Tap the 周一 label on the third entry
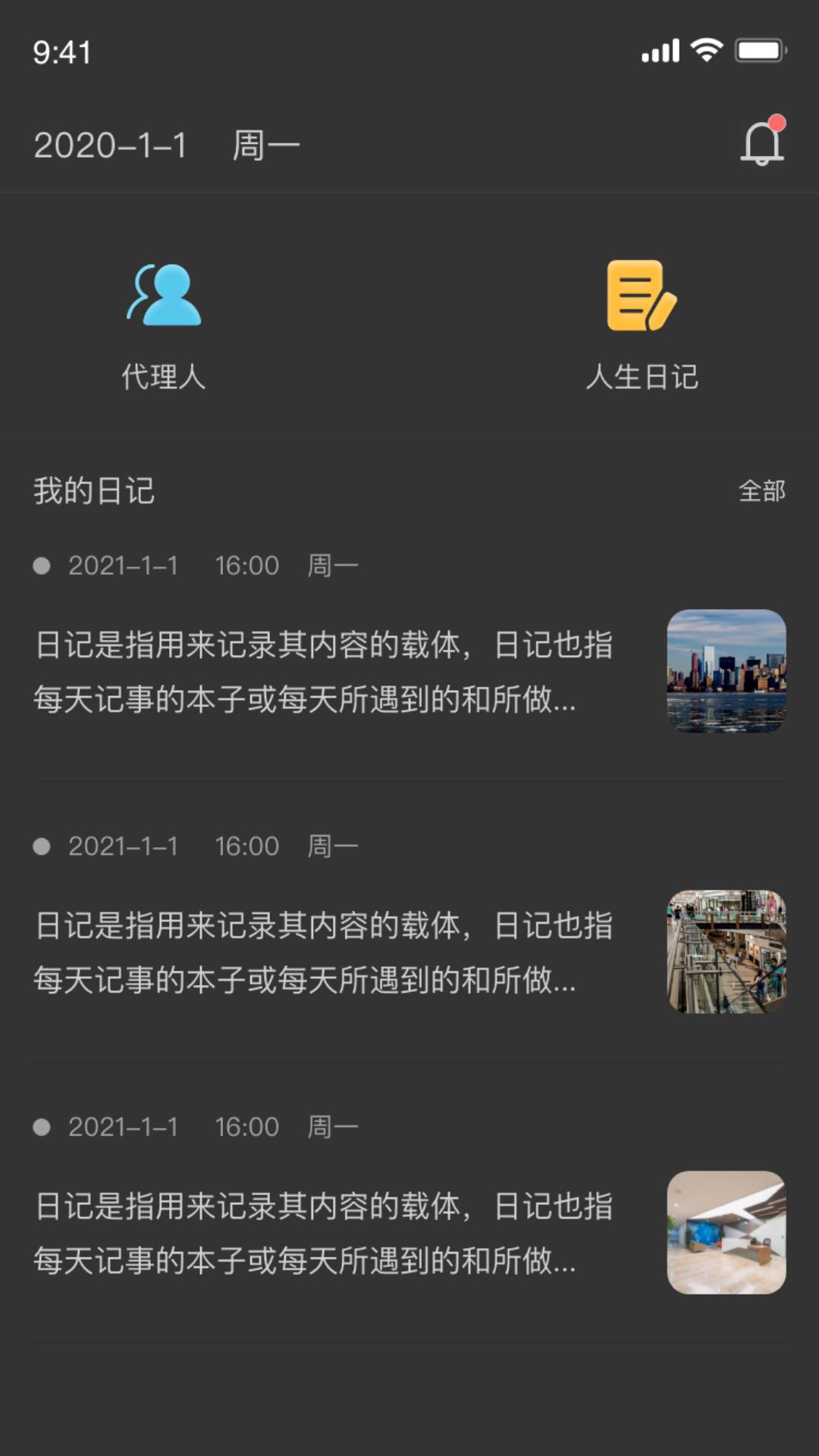The height and width of the screenshot is (1456, 819). point(331,1126)
